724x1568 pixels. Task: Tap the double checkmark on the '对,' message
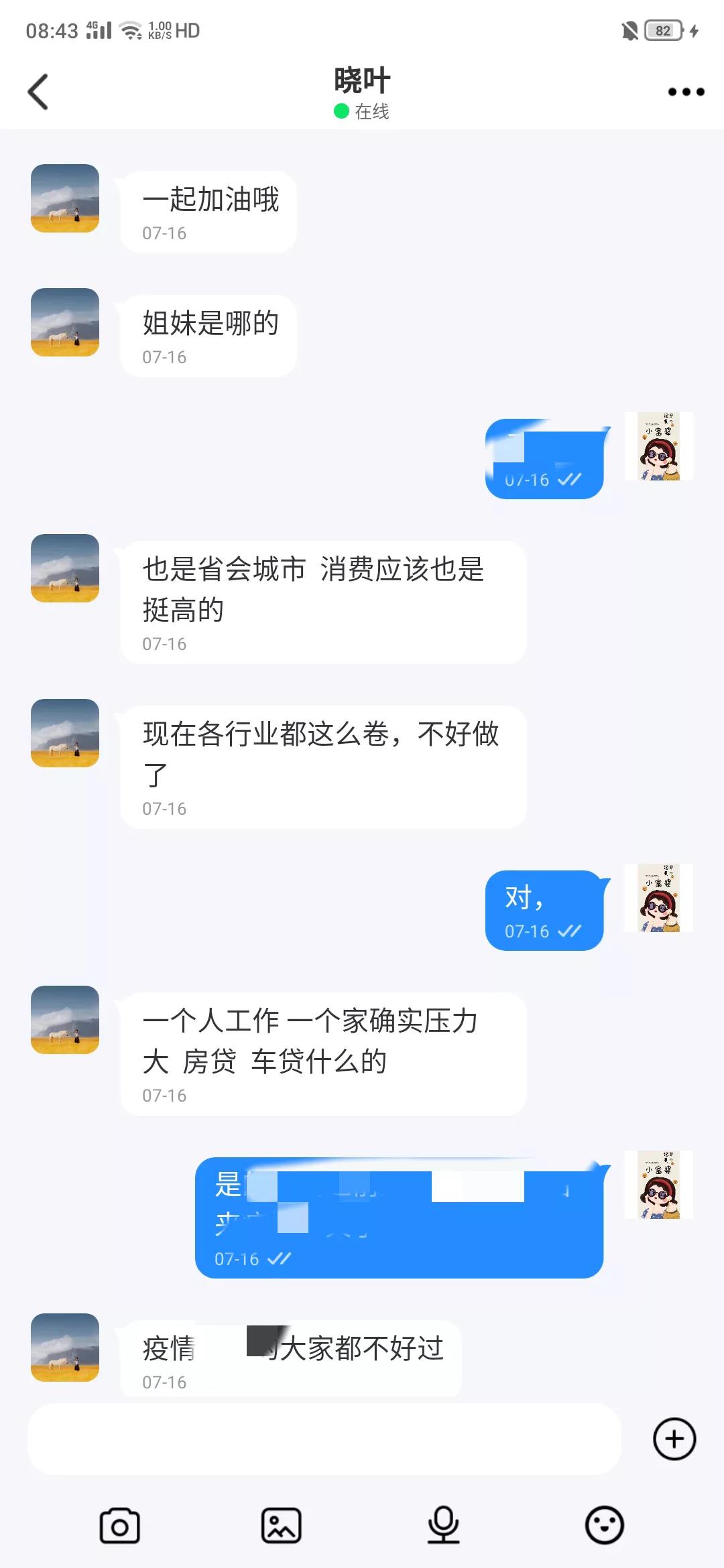tap(570, 931)
